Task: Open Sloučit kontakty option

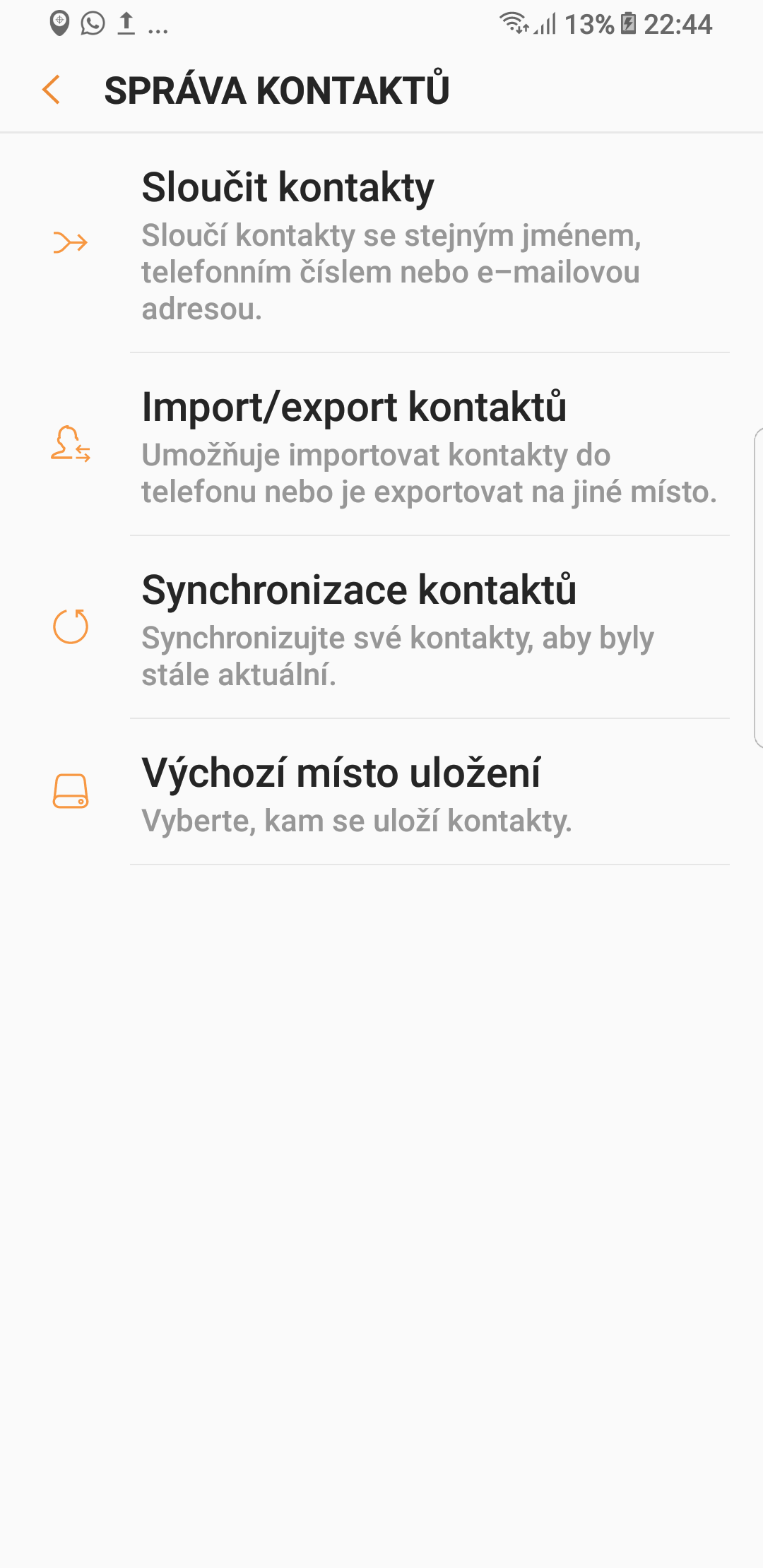Action: (392, 244)
